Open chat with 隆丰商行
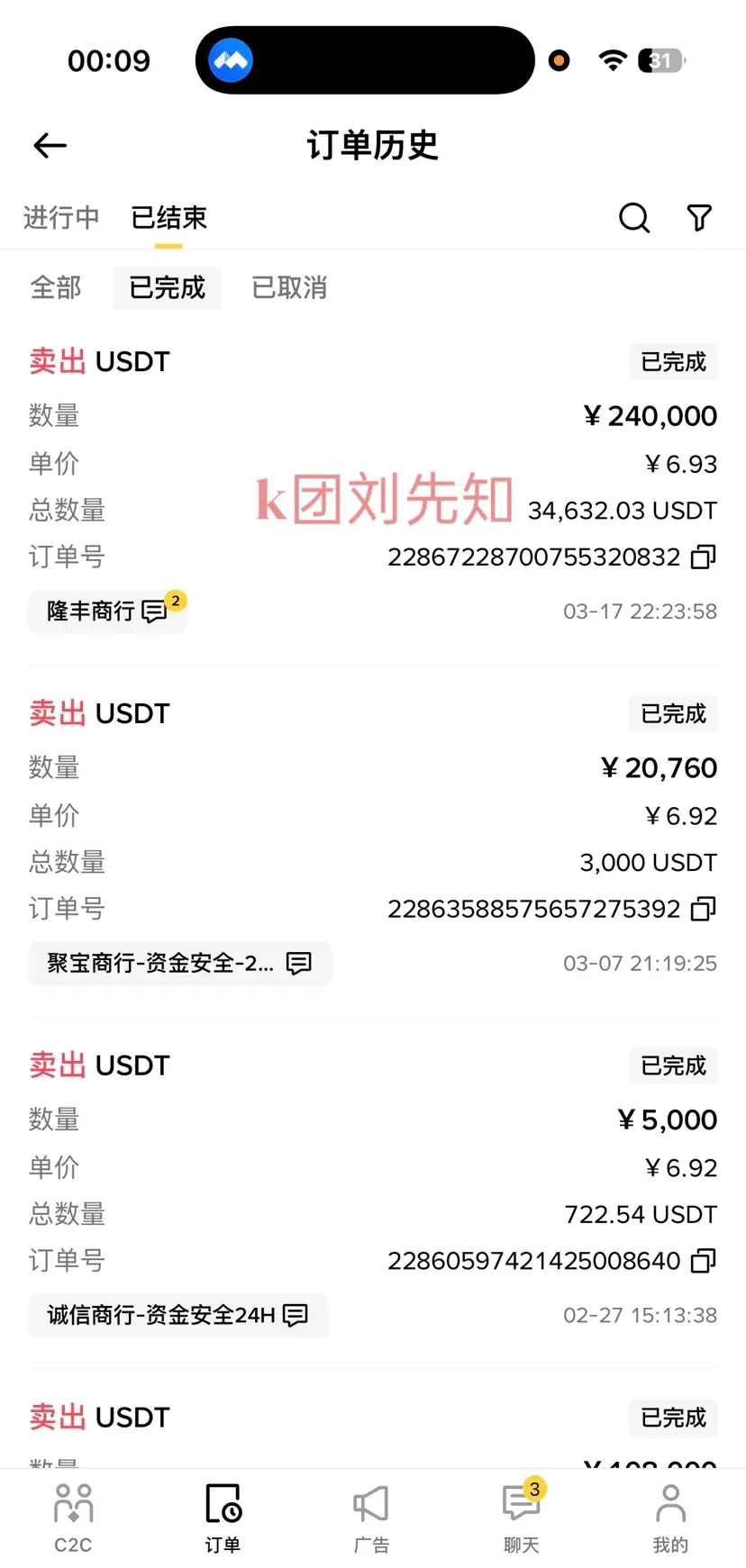The height and width of the screenshot is (1568, 746). click(x=107, y=612)
